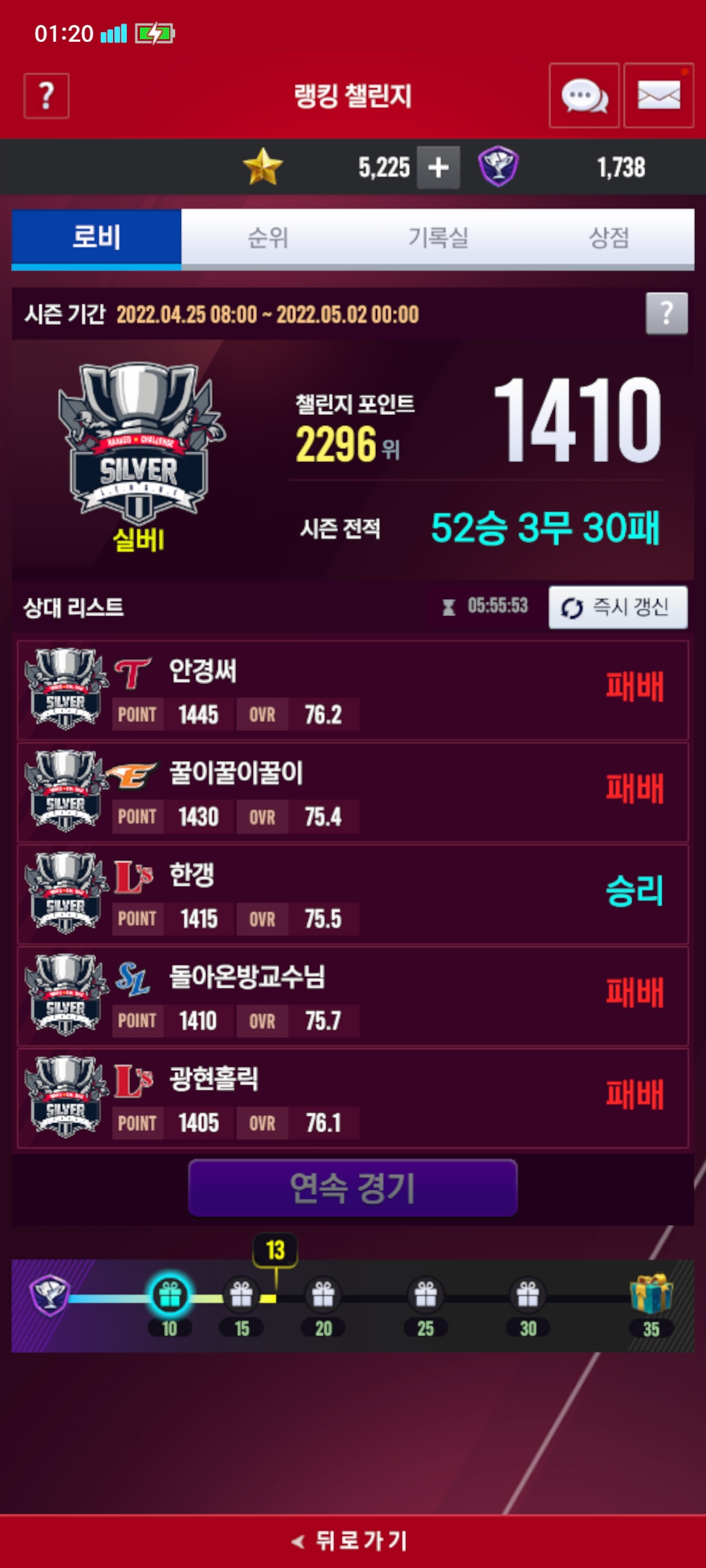Open season period help question mark
Image resolution: width=706 pixels, height=1568 pixels.
[x=666, y=314]
